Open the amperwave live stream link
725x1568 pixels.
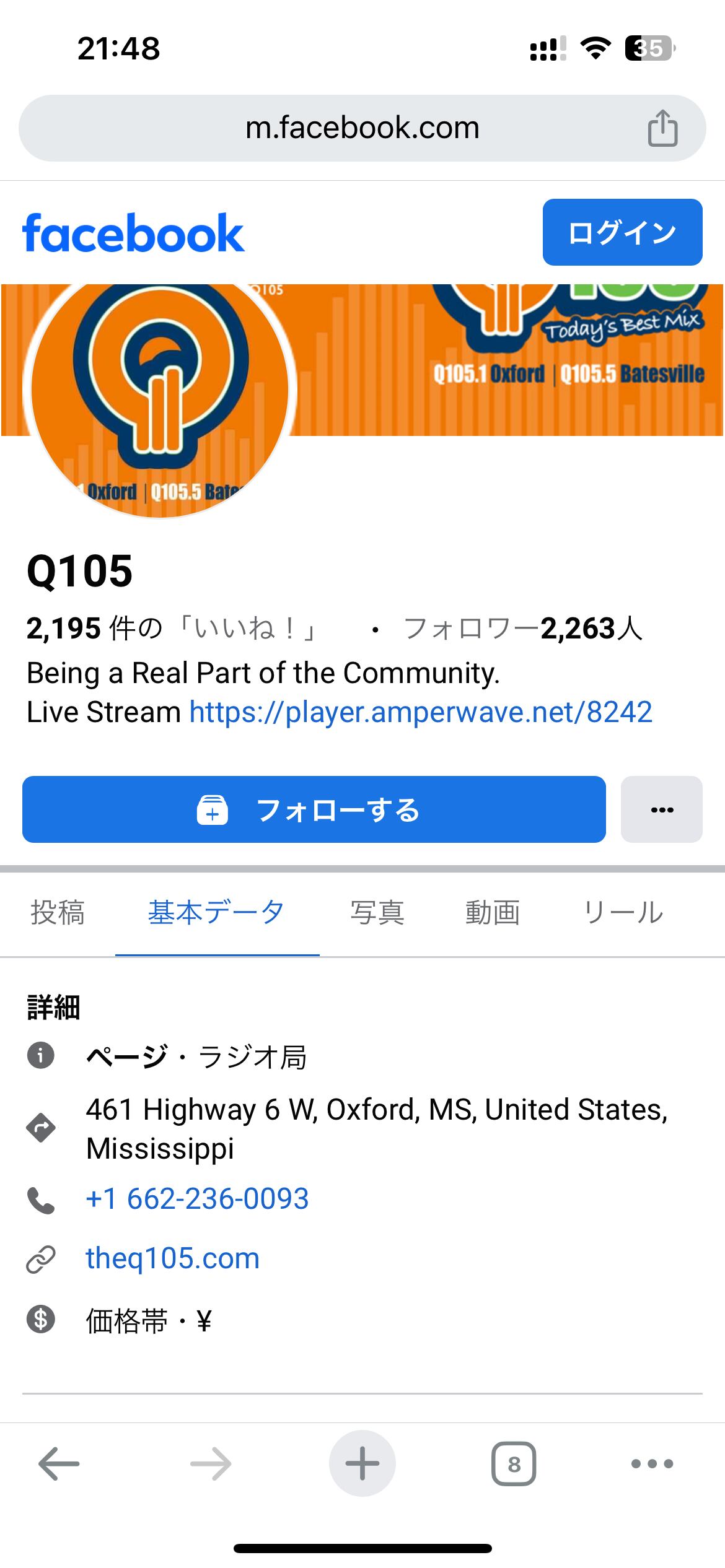coord(421,712)
